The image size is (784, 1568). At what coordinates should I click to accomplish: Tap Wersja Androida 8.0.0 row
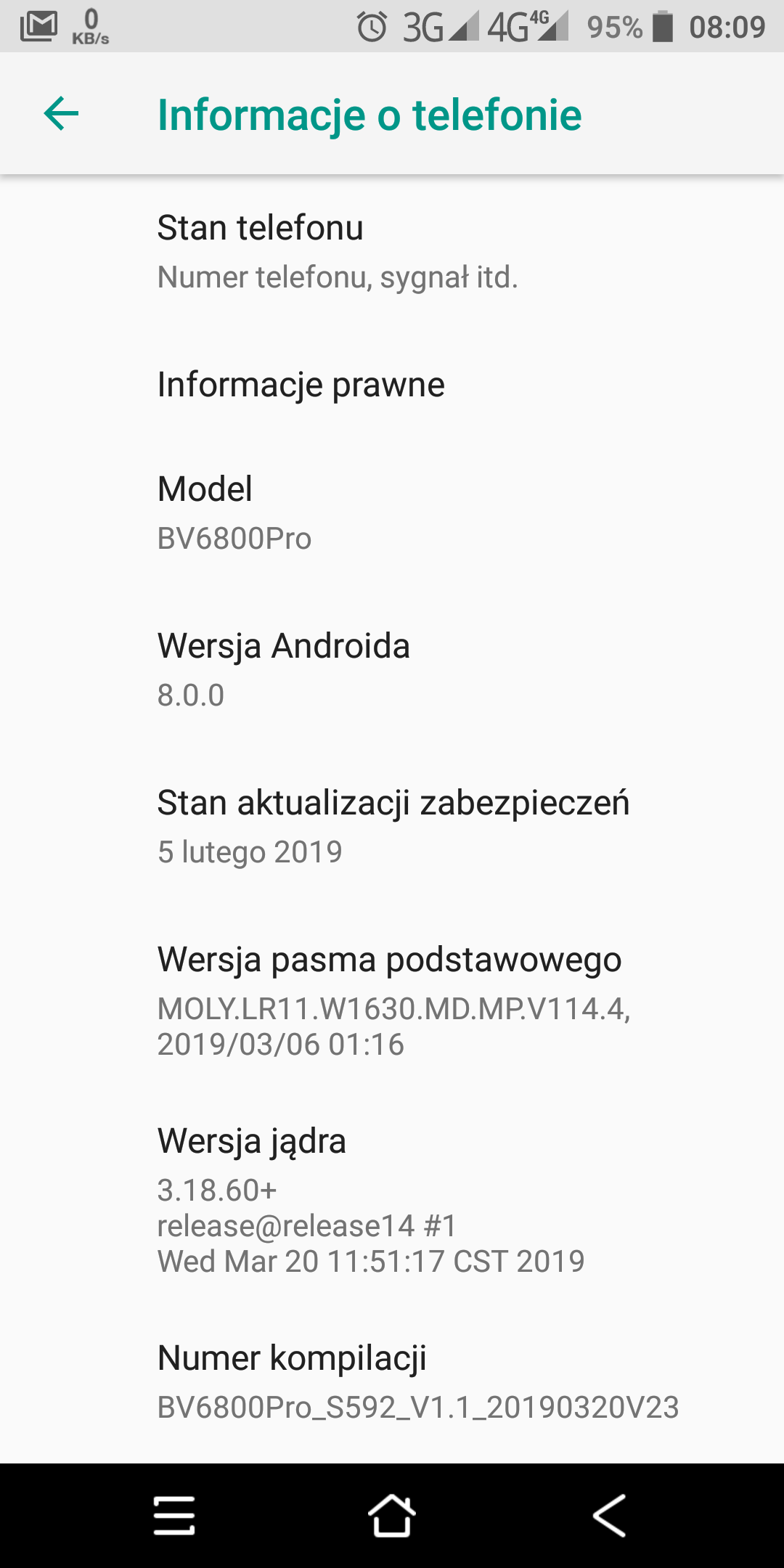coord(392,669)
